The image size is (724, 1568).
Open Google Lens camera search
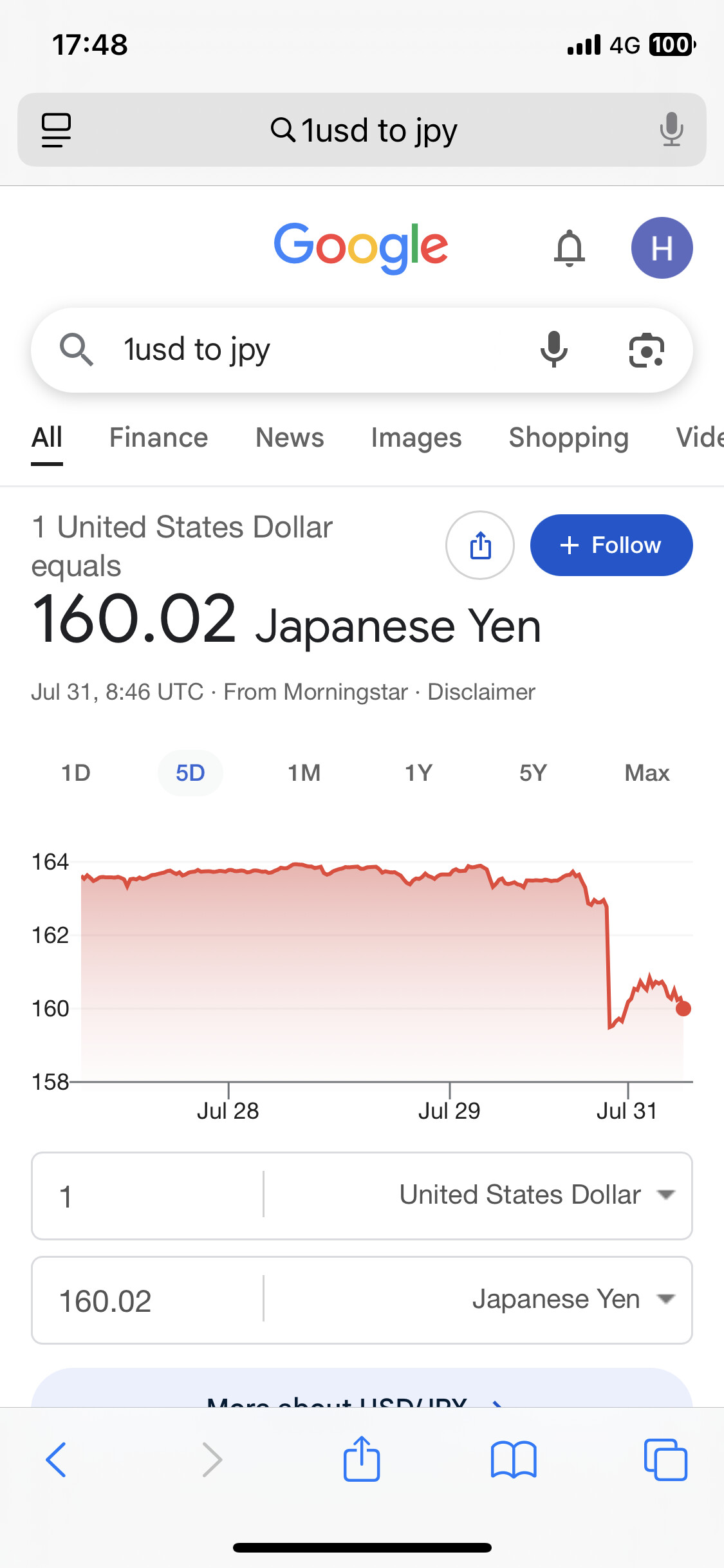click(x=646, y=350)
